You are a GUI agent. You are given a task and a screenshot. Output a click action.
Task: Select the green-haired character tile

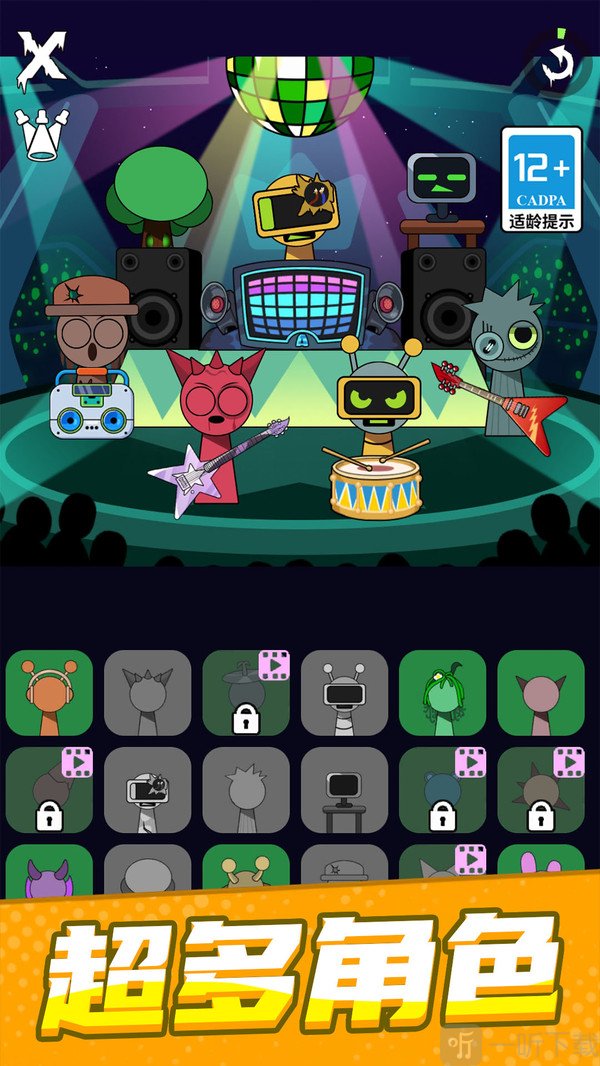(x=442, y=692)
